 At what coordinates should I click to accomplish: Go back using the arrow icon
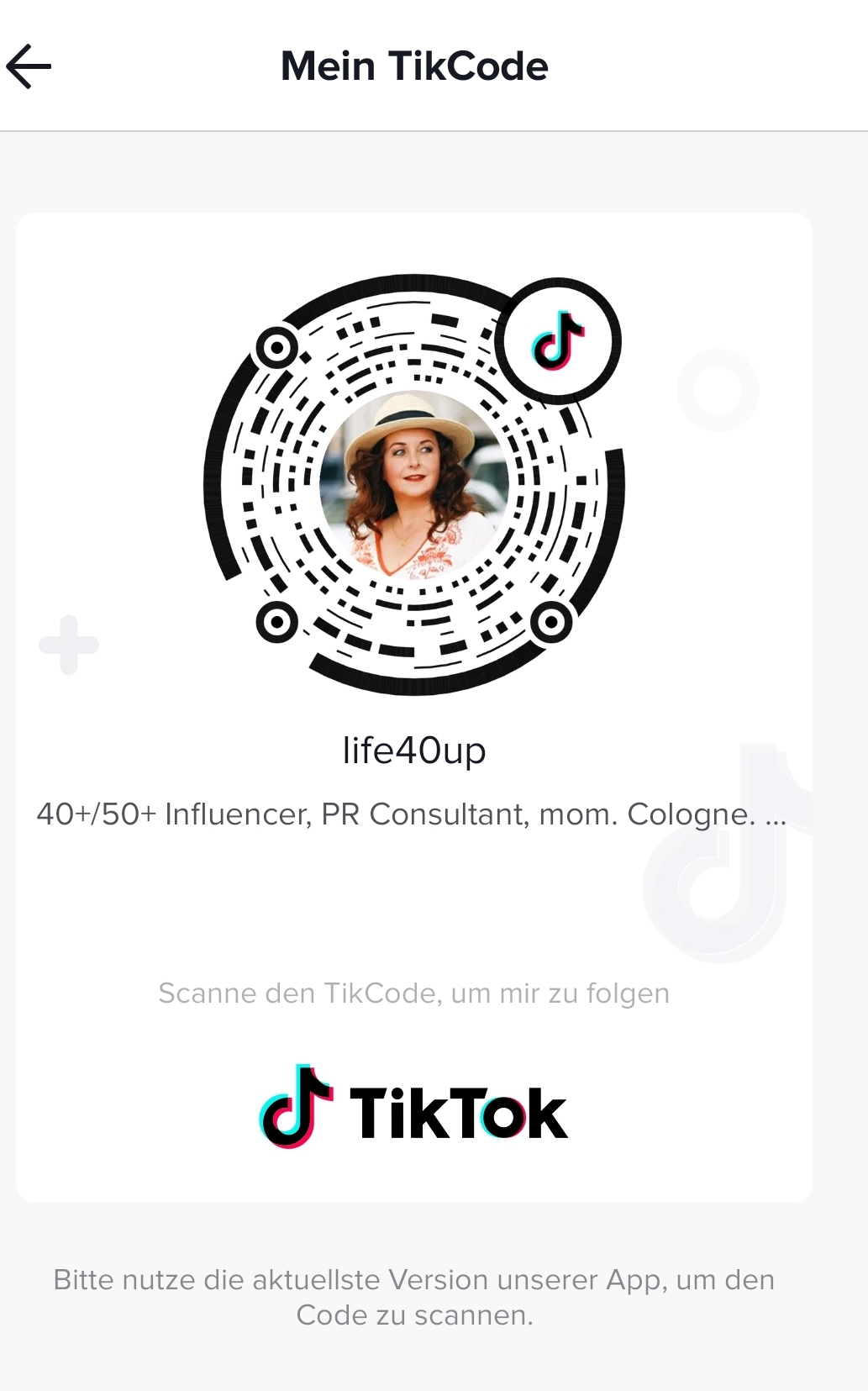pos(29,66)
